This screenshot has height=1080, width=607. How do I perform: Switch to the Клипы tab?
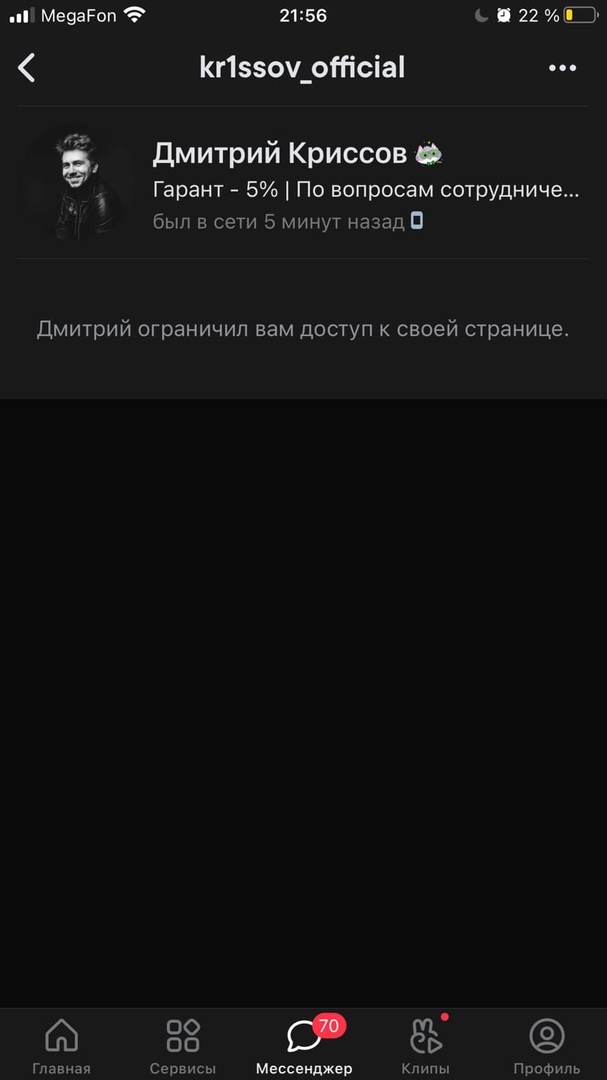coord(425,1046)
